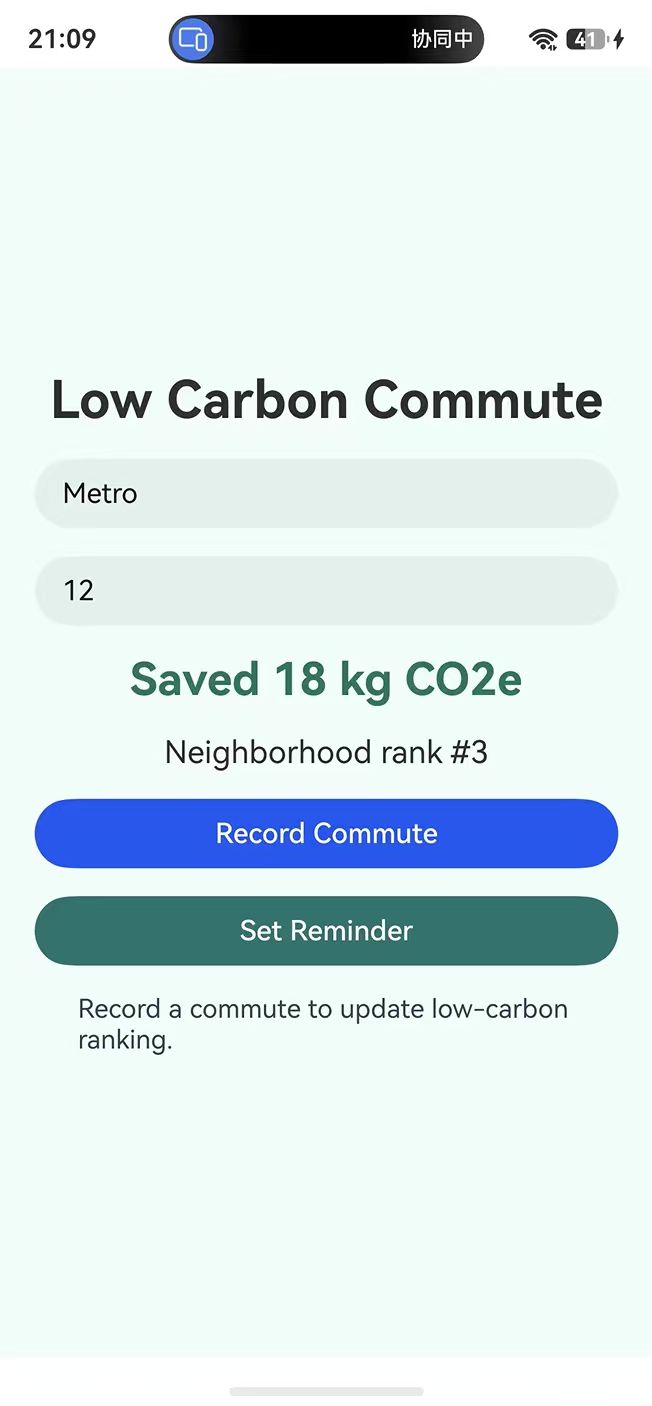Set a reminder with Set Reminder
Screen dimensions: 652x1406
point(326,930)
